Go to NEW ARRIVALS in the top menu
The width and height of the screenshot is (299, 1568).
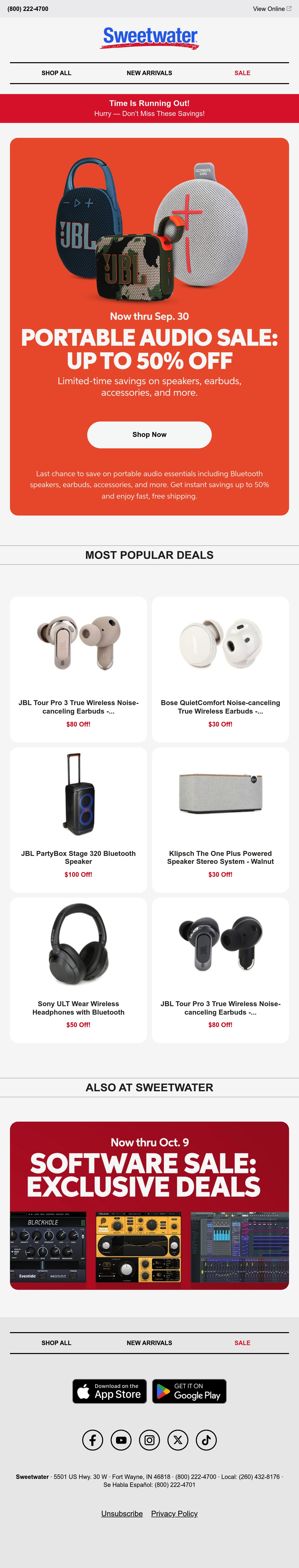(x=149, y=73)
